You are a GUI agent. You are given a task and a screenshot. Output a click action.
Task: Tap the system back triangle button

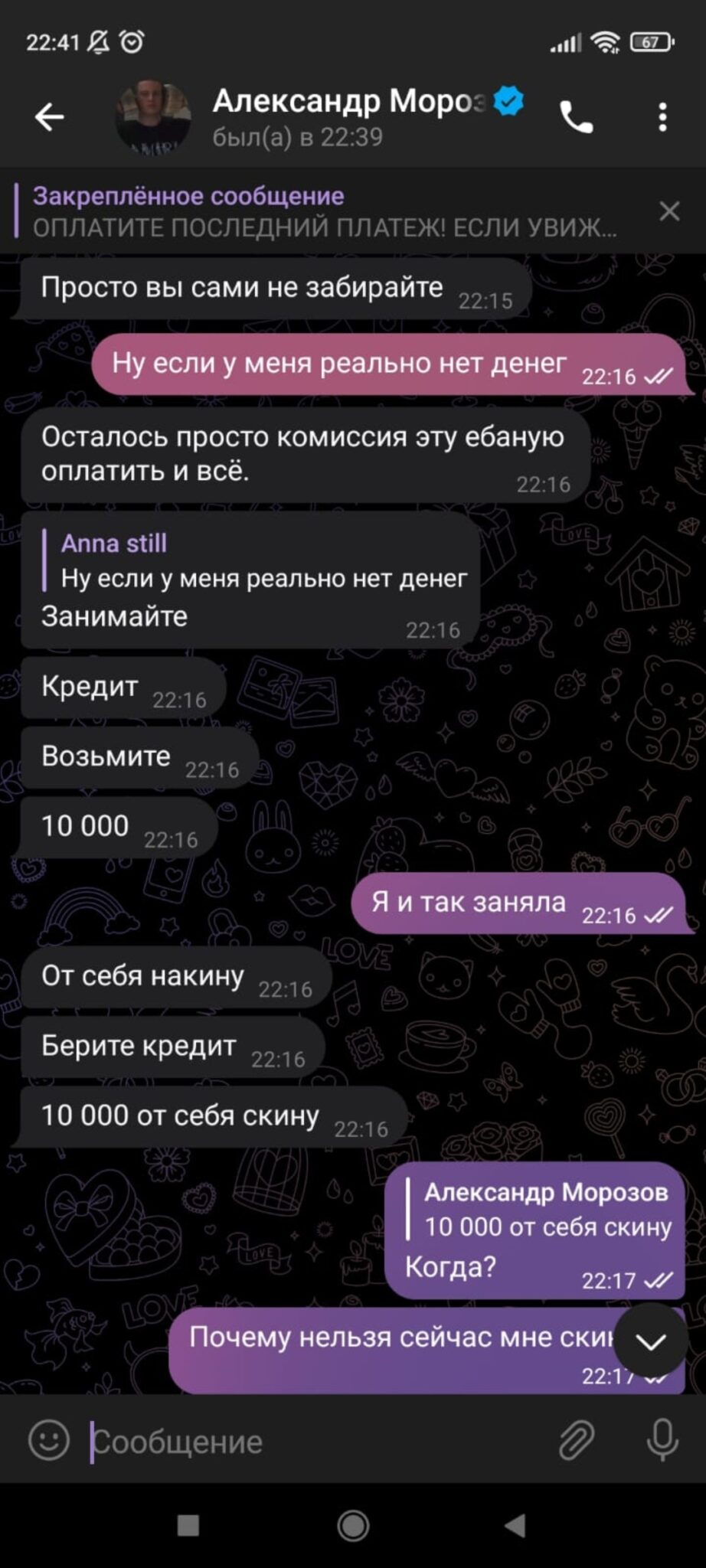click(x=515, y=1526)
